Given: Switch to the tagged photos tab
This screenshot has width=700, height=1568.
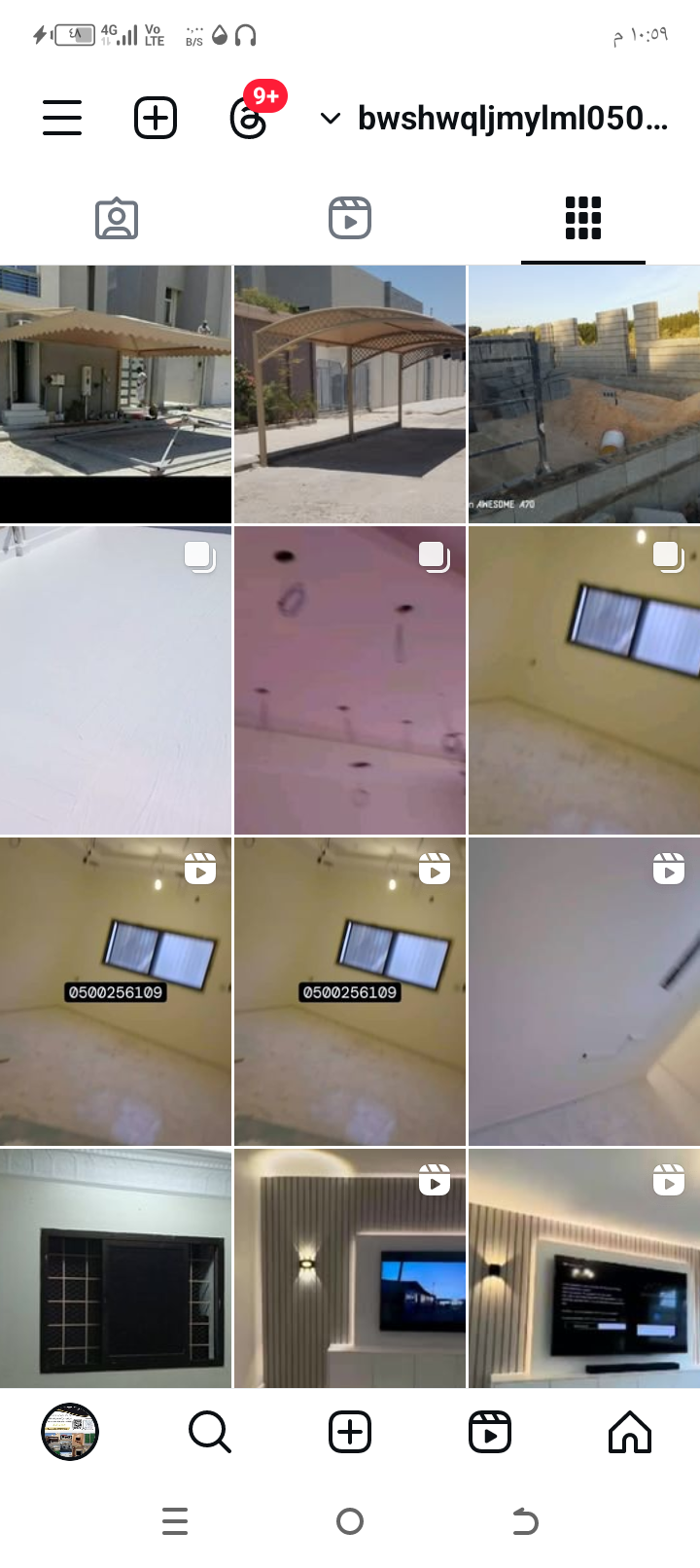Looking at the screenshot, I should click(x=117, y=219).
